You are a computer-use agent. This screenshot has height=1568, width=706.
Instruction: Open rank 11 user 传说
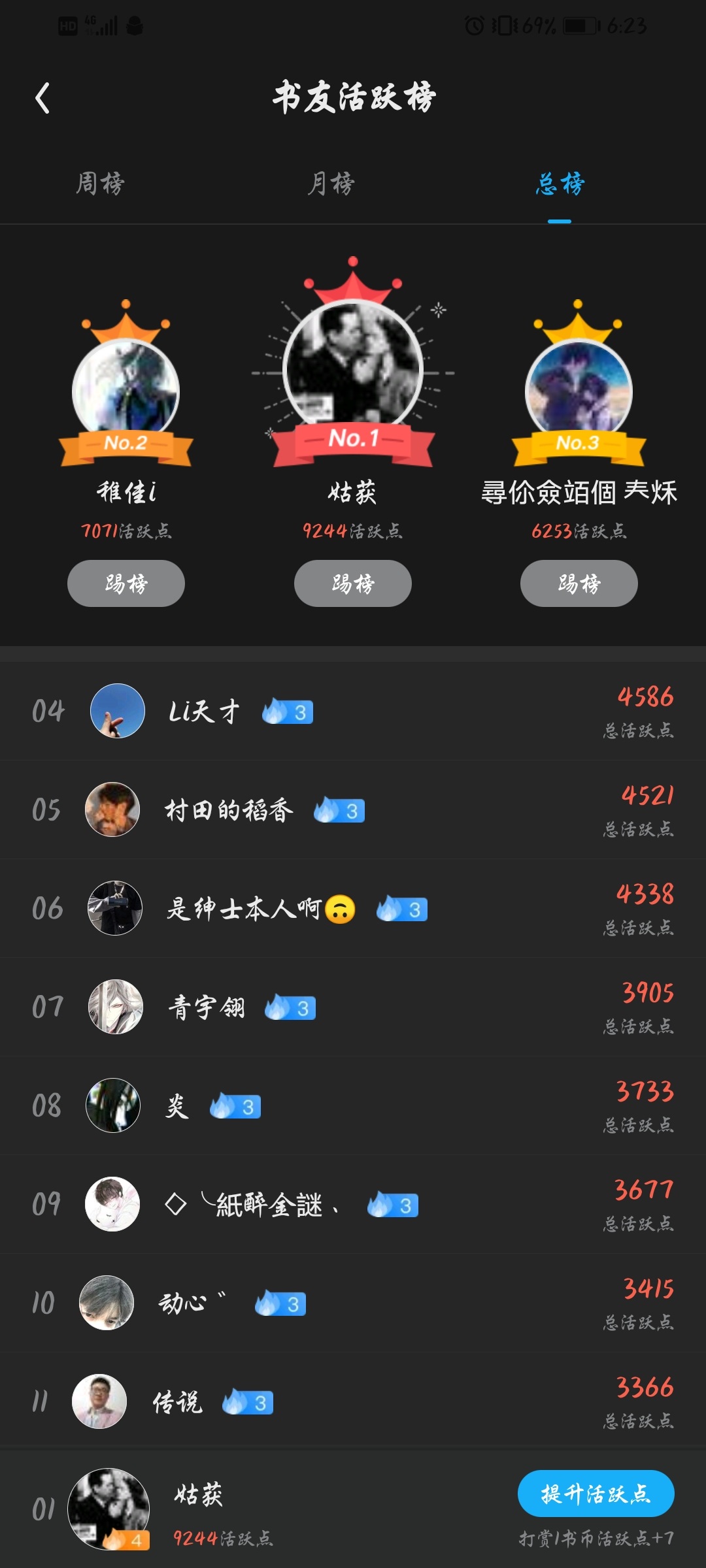[353, 1401]
